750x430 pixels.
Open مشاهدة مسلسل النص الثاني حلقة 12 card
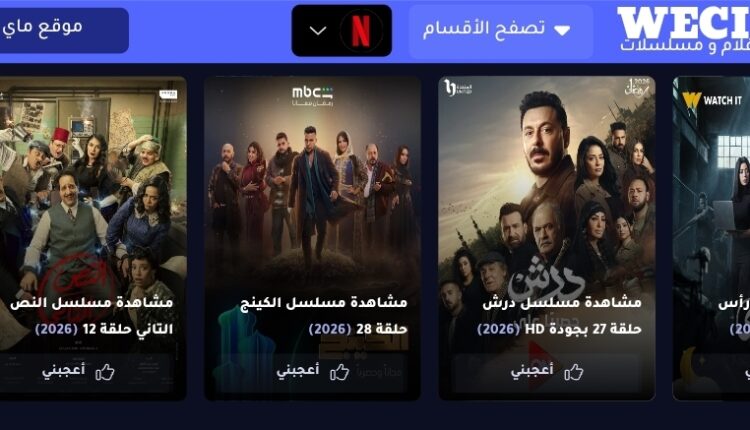[90, 200]
